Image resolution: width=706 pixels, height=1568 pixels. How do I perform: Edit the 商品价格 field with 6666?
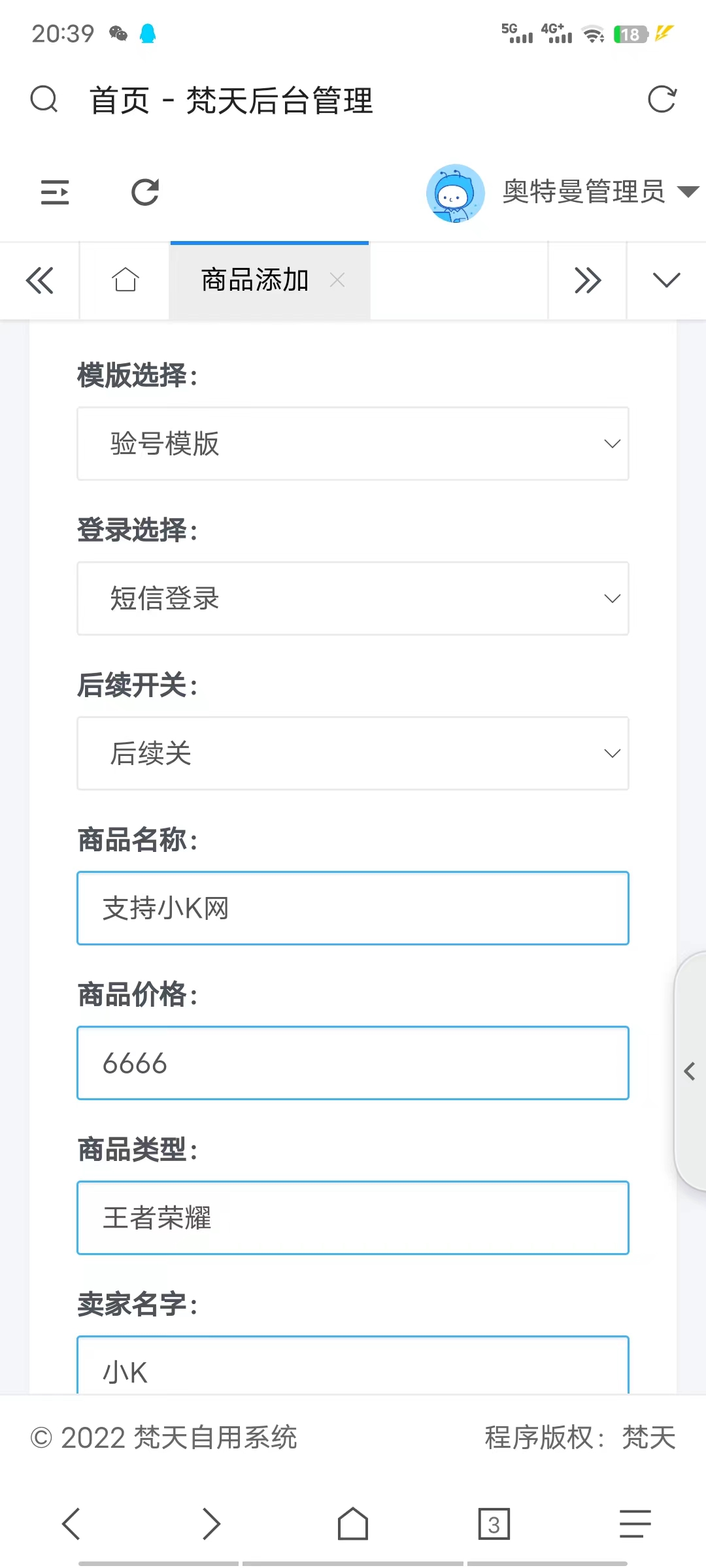click(352, 1063)
